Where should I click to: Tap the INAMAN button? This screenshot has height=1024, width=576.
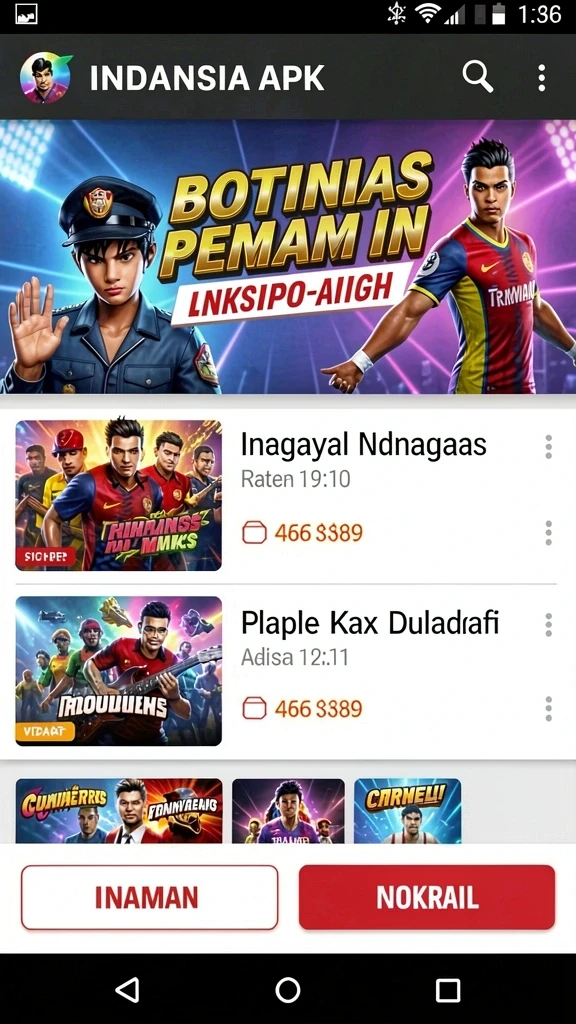[x=150, y=897]
